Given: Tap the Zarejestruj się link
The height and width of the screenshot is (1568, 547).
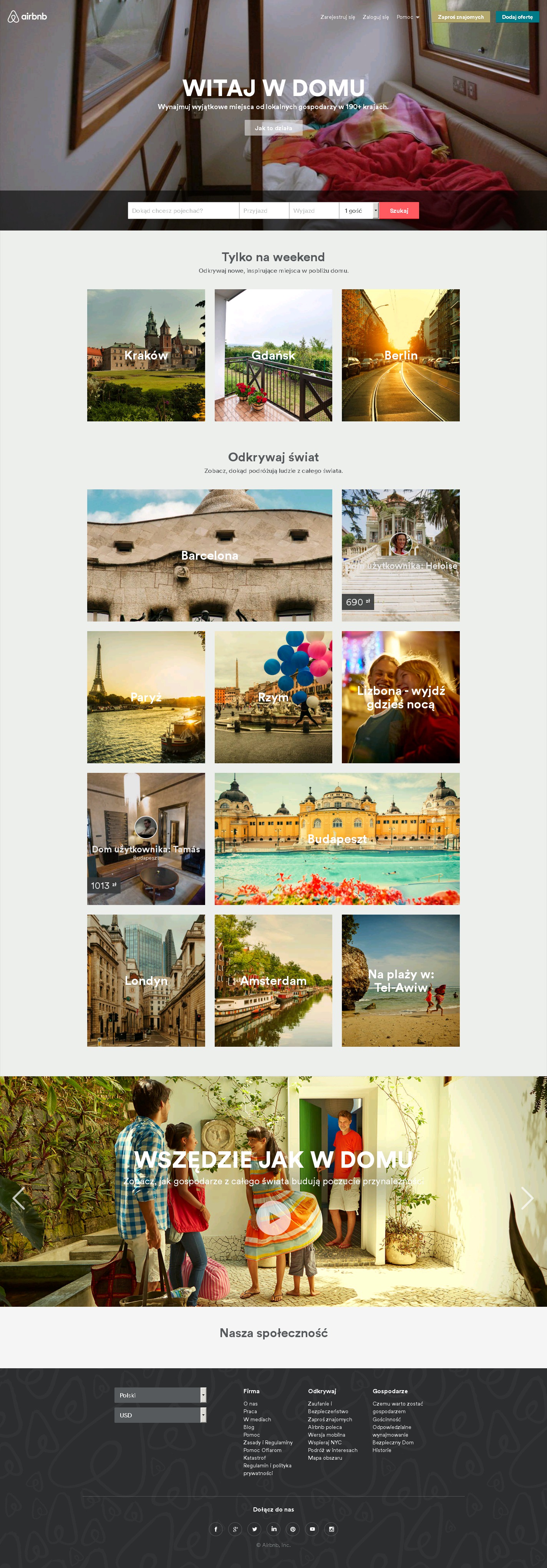Looking at the screenshot, I should pyautogui.click(x=337, y=17).
